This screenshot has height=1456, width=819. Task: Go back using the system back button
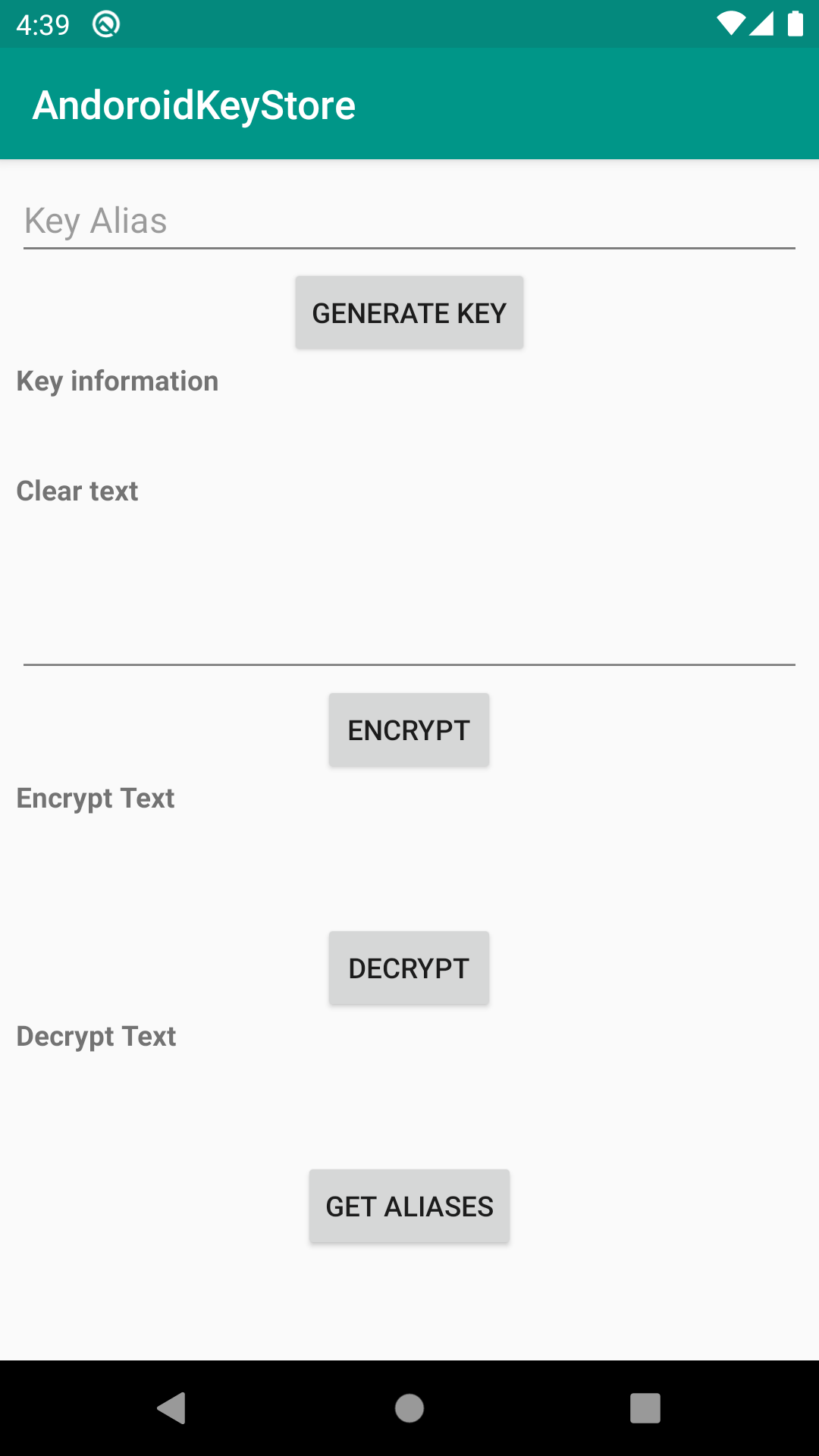click(x=172, y=1408)
